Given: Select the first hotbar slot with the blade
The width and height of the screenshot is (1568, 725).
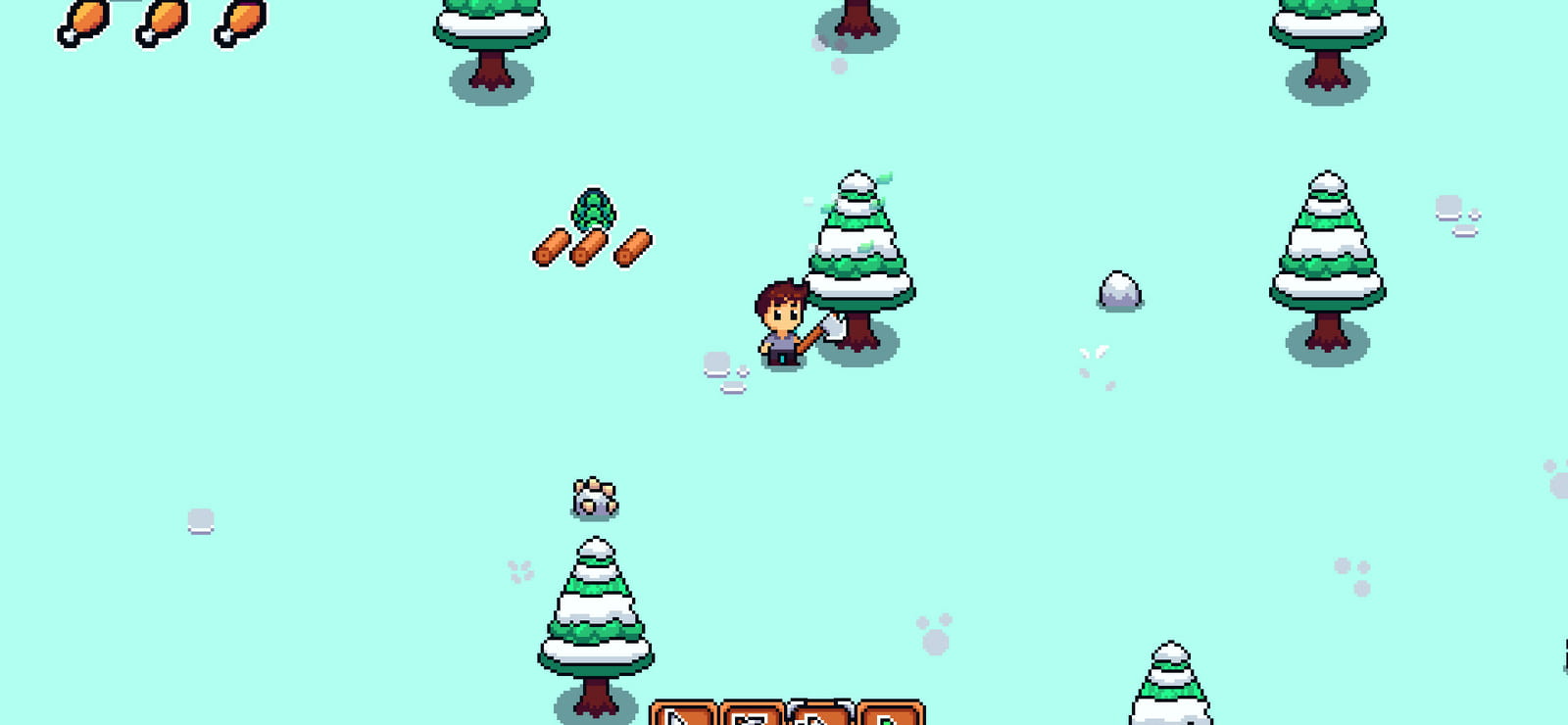Looking at the screenshot, I should click(684, 712).
